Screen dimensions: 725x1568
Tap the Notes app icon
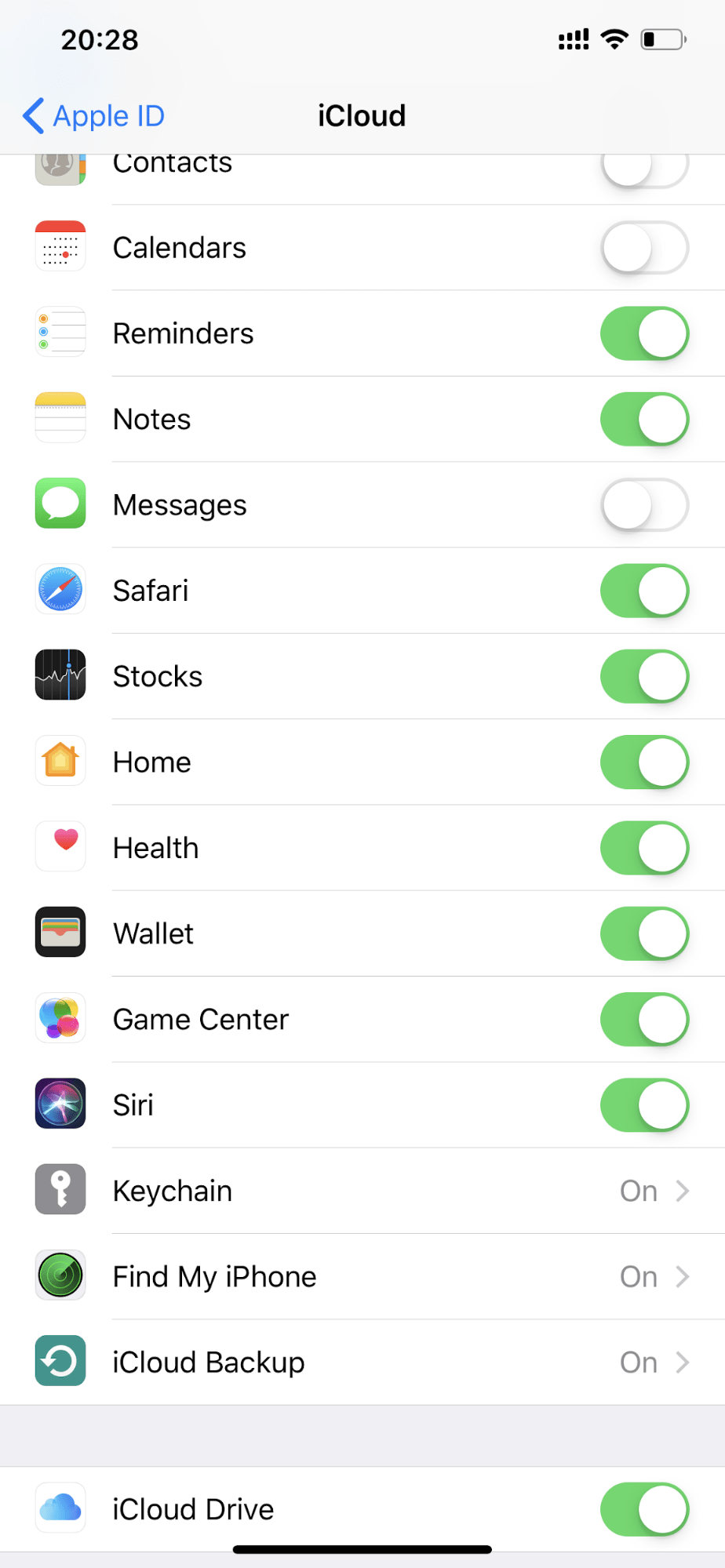point(60,417)
